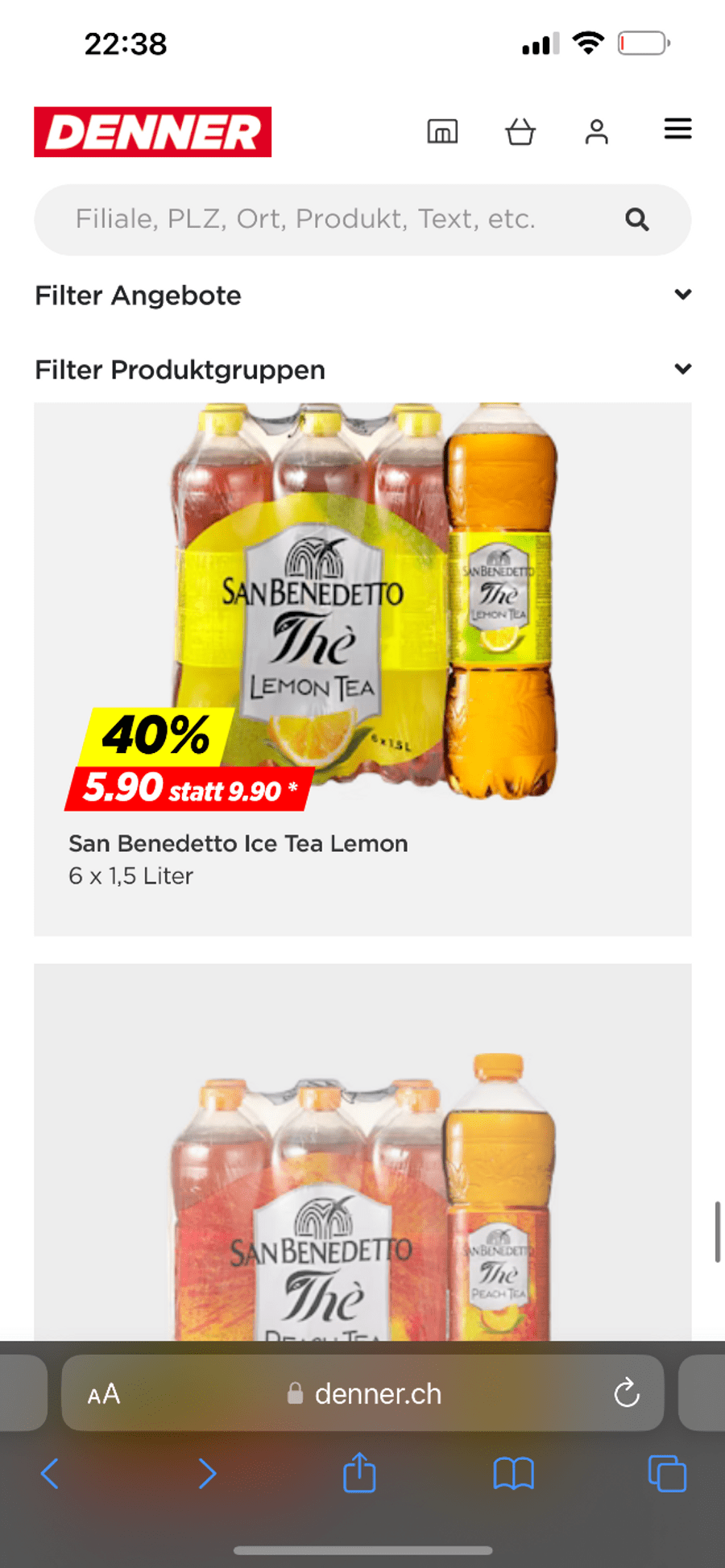Open the hamburger menu
Viewport: 725px width, 1568px height.
tap(677, 129)
